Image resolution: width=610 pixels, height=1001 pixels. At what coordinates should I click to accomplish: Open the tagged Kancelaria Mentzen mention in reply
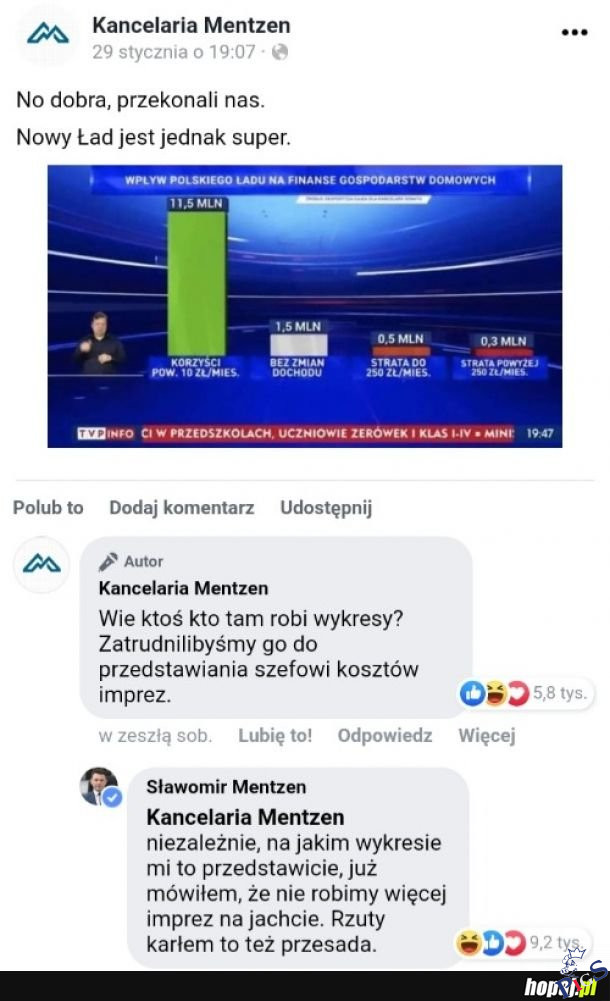pos(245,817)
